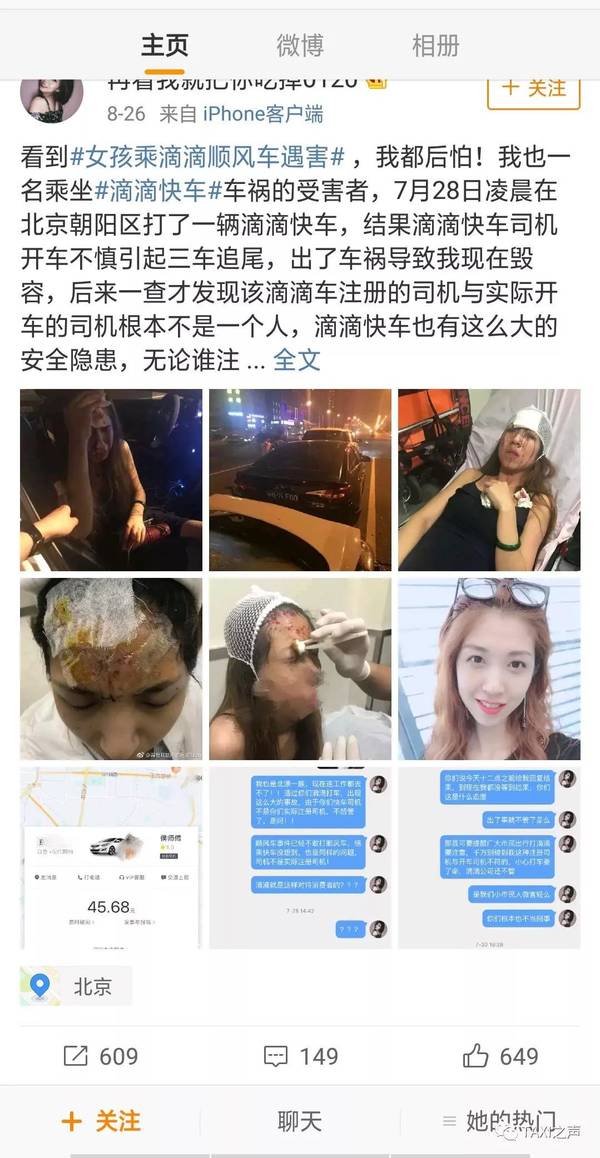The height and width of the screenshot is (1158, 600).
Task: Open the 北京 location tag
Action: [77, 986]
